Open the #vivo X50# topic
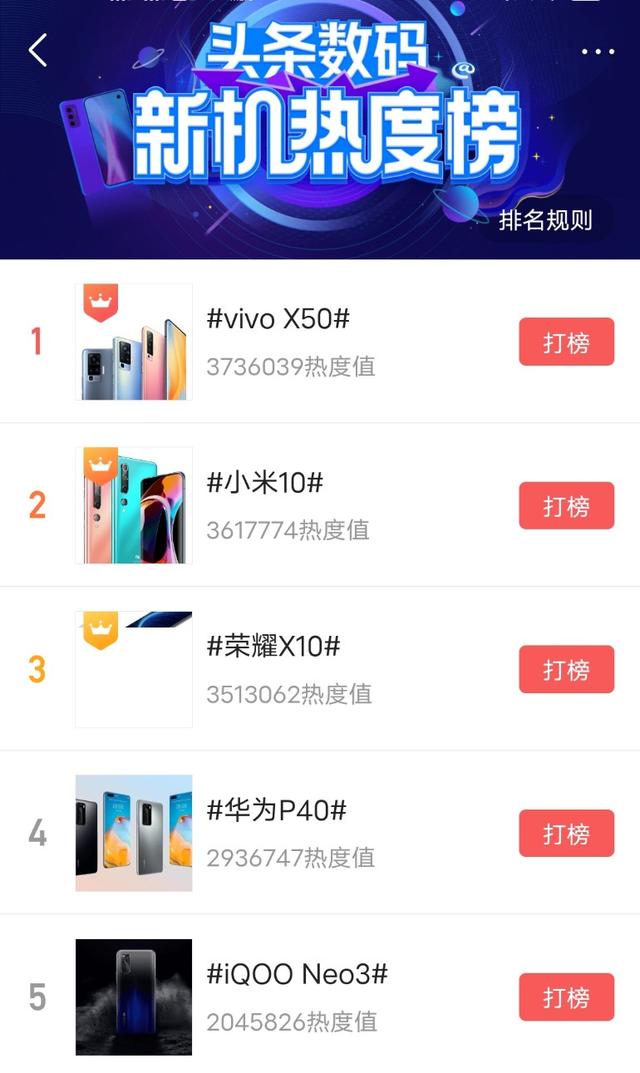The width and height of the screenshot is (640, 1073). point(278,319)
